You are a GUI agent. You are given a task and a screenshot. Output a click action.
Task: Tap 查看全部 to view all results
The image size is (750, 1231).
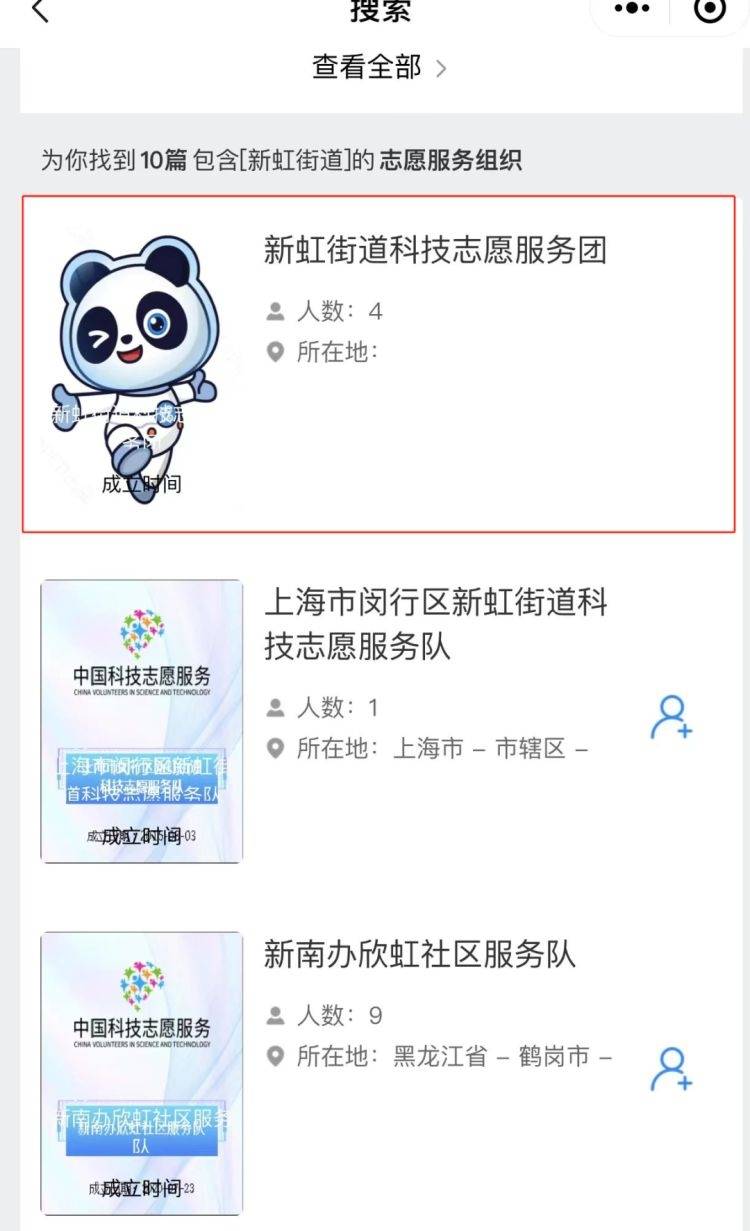point(379,67)
